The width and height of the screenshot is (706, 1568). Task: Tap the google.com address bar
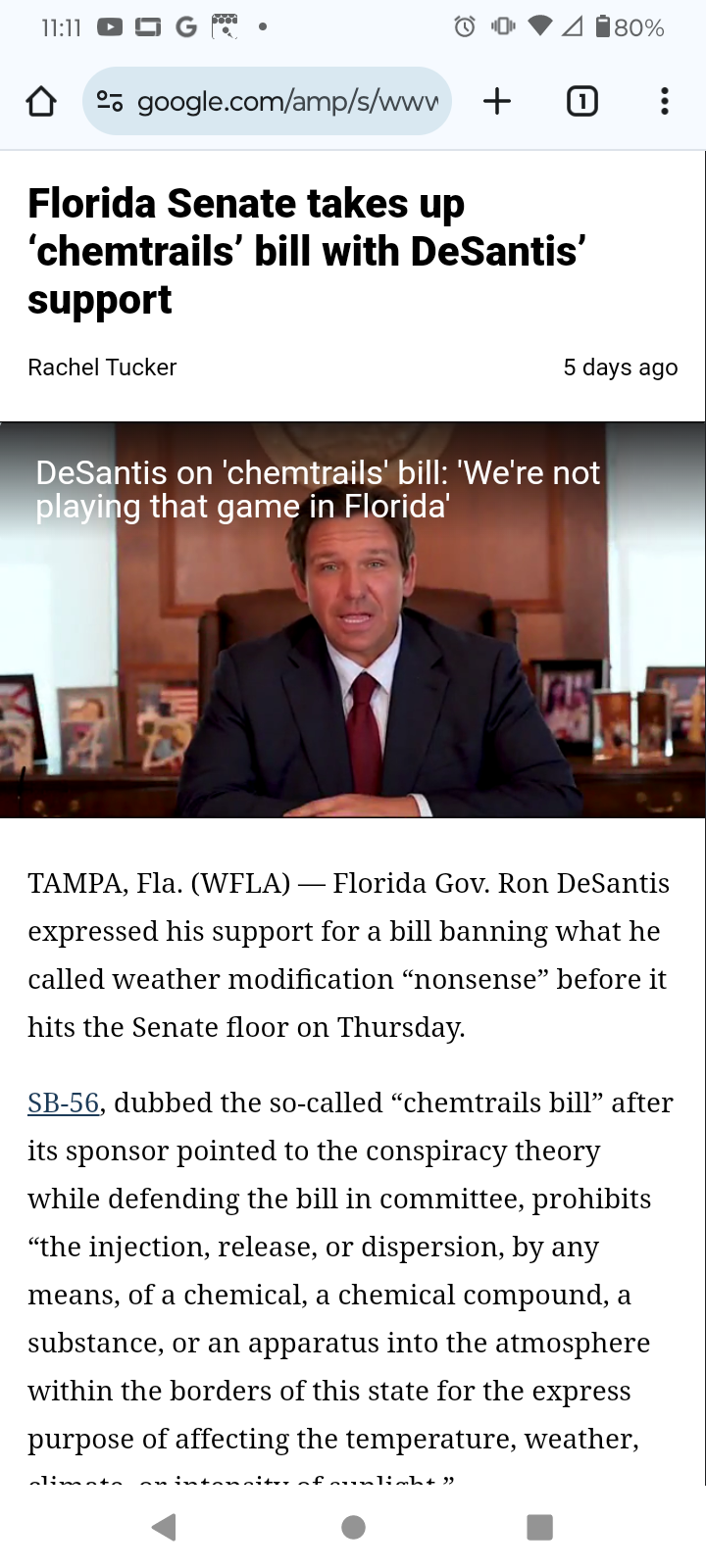click(267, 101)
